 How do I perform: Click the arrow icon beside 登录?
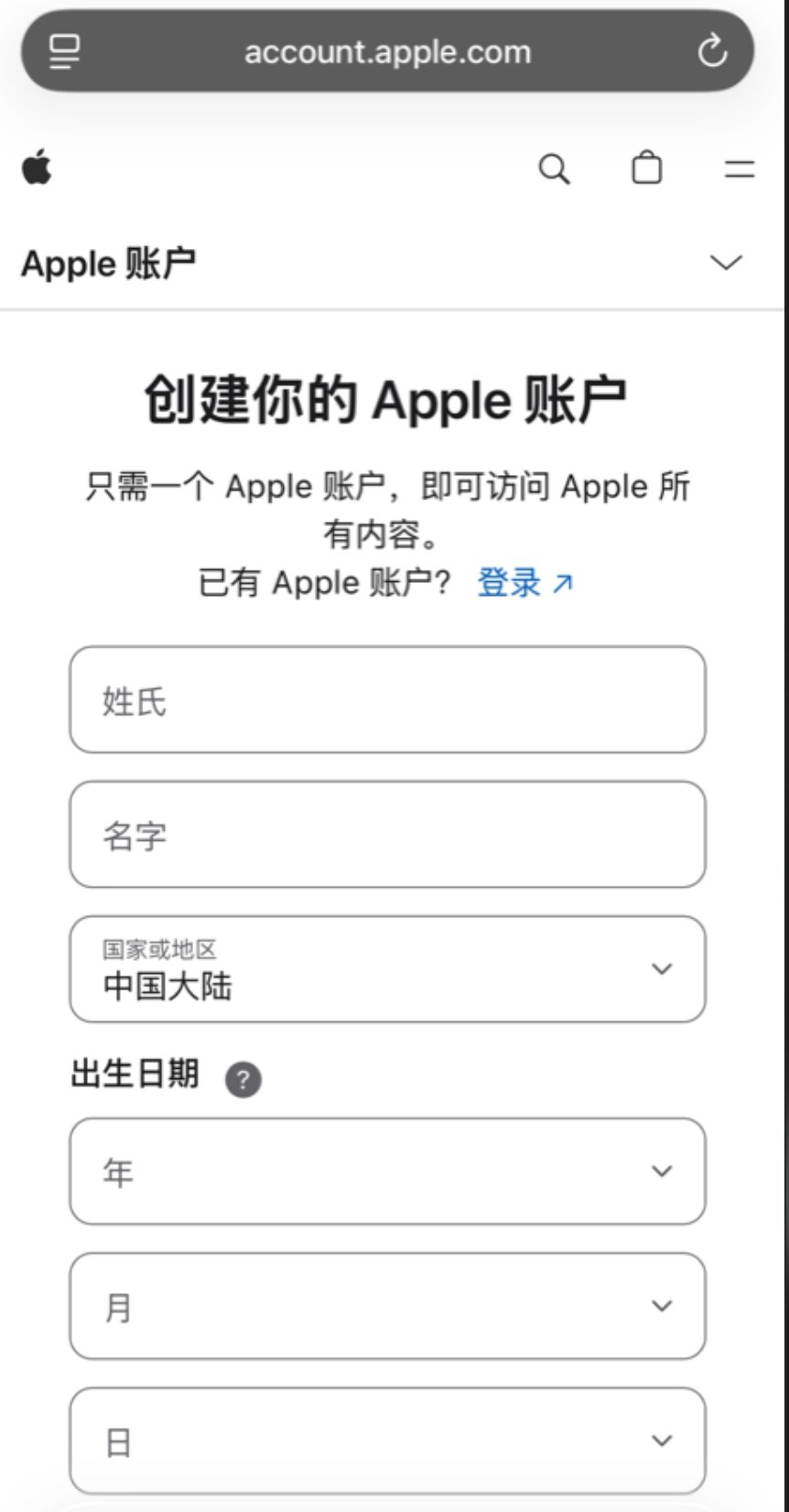click(x=562, y=582)
